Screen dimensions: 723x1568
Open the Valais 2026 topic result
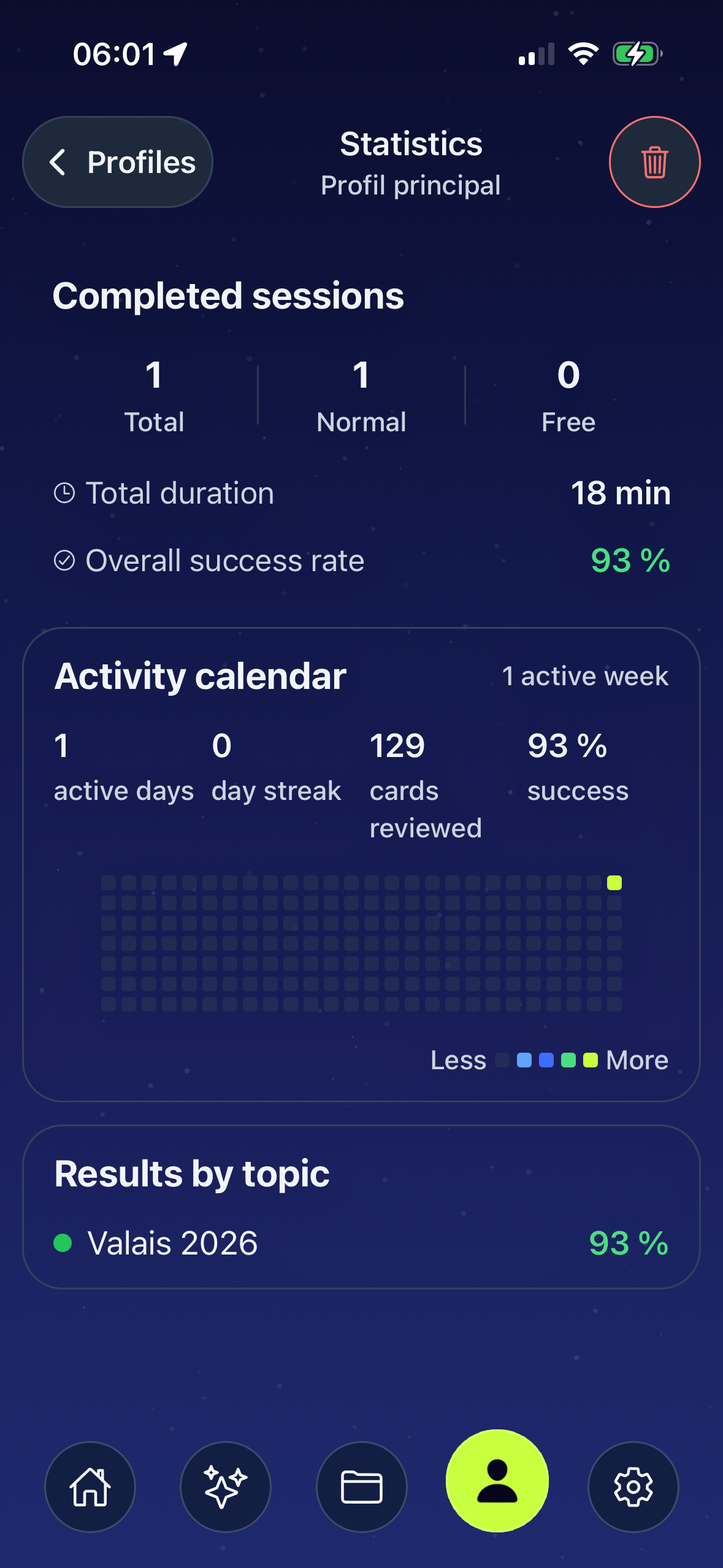point(361,1243)
